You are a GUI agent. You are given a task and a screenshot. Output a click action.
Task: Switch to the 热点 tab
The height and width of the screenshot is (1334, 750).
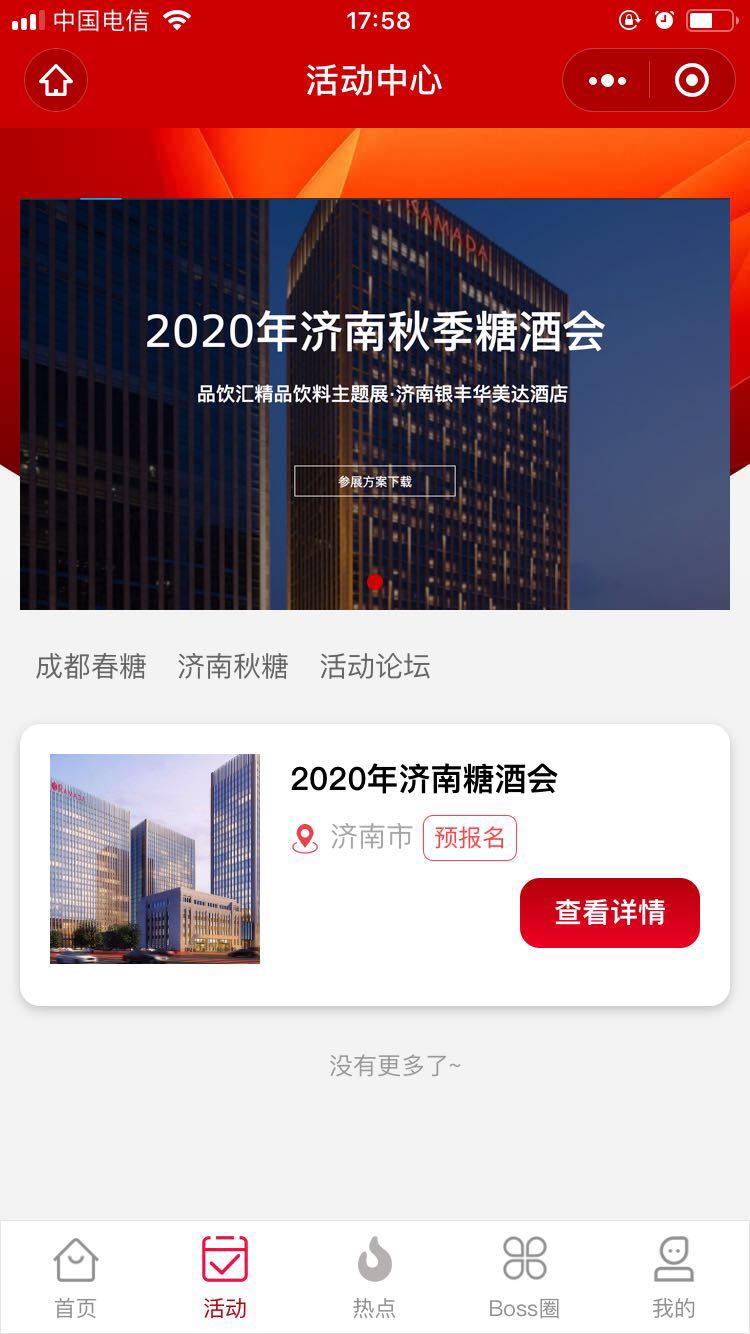pyautogui.click(x=375, y=1277)
